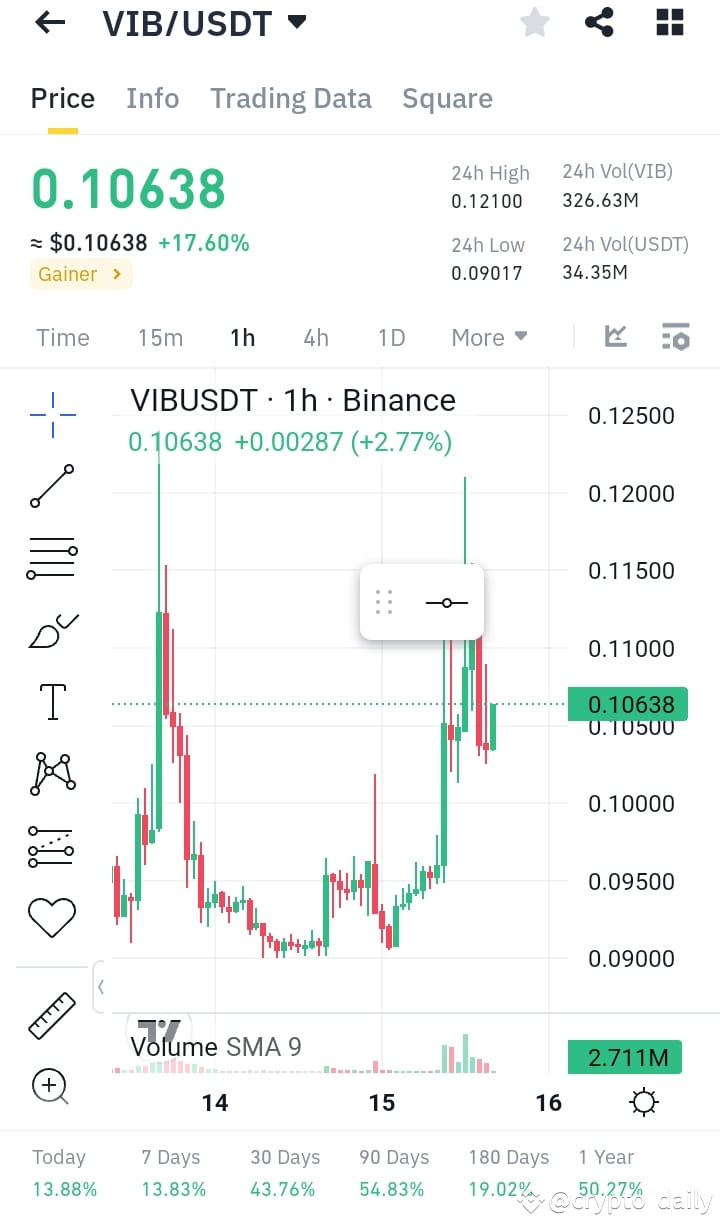
Task: Click the chart type line icon
Action: 615,337
